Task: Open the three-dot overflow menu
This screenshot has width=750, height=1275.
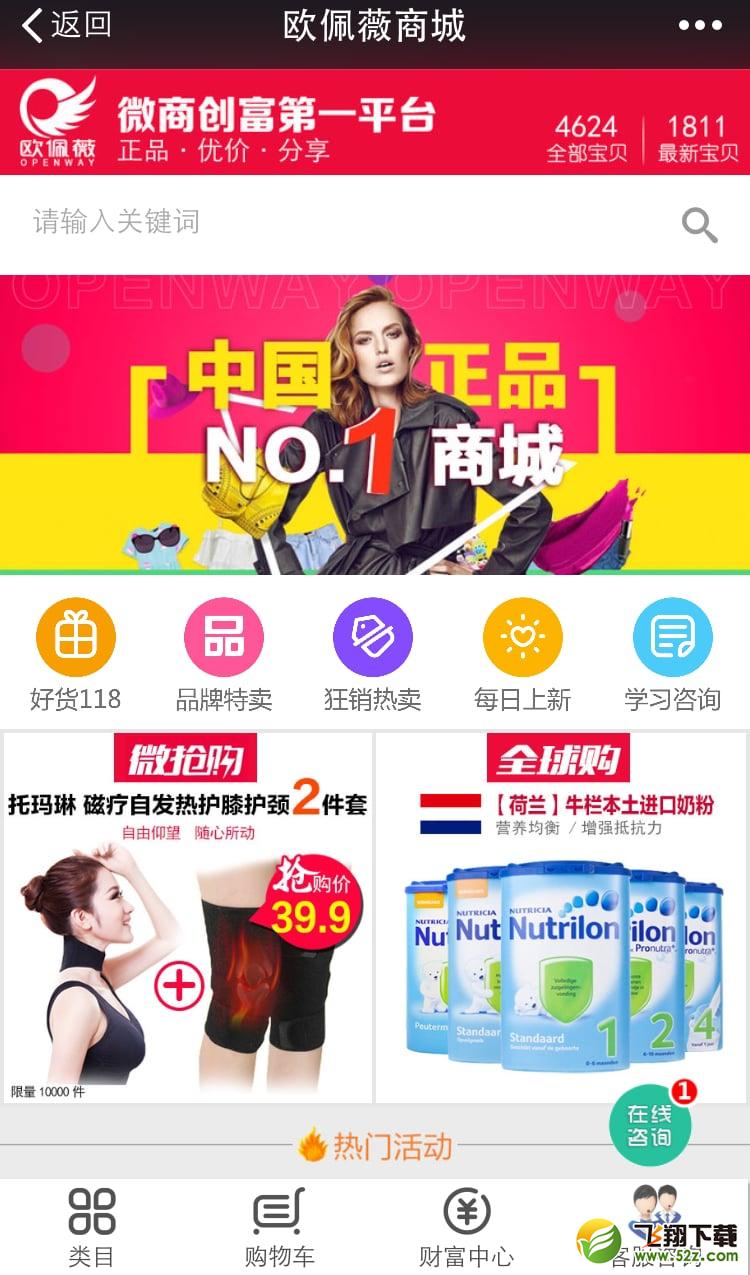Action: tap(700, 26)
